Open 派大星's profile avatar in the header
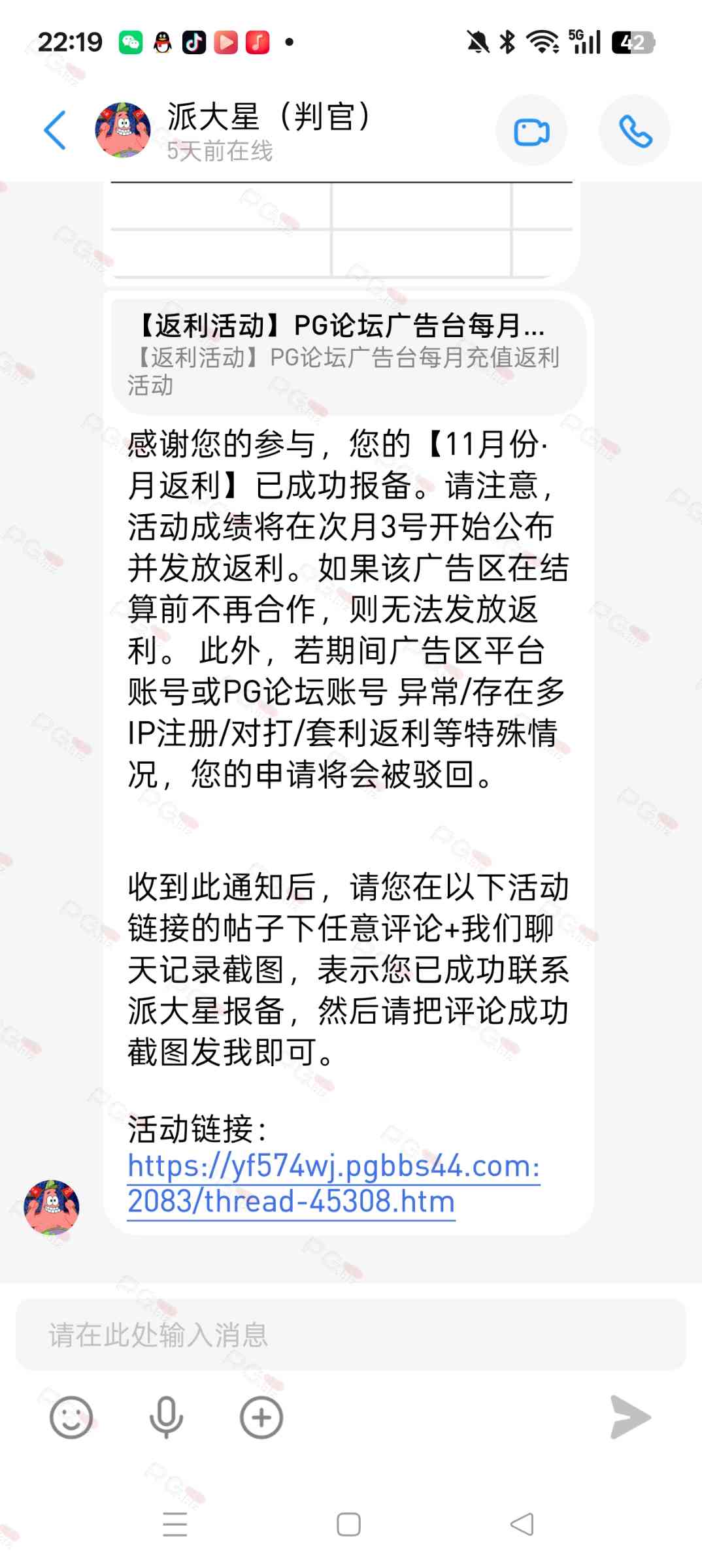The image size is (702, 1568). (x=123, y=130)
